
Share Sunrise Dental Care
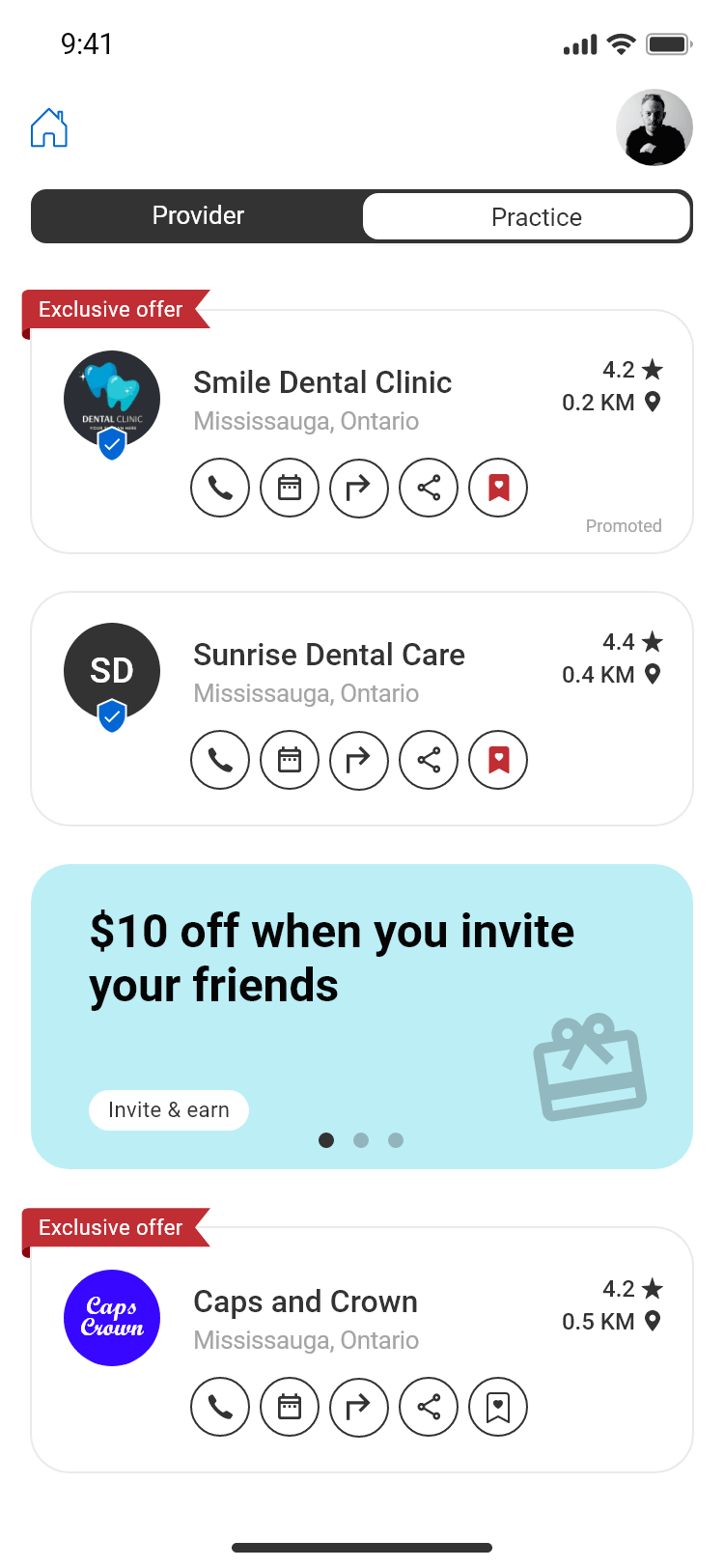429,761
